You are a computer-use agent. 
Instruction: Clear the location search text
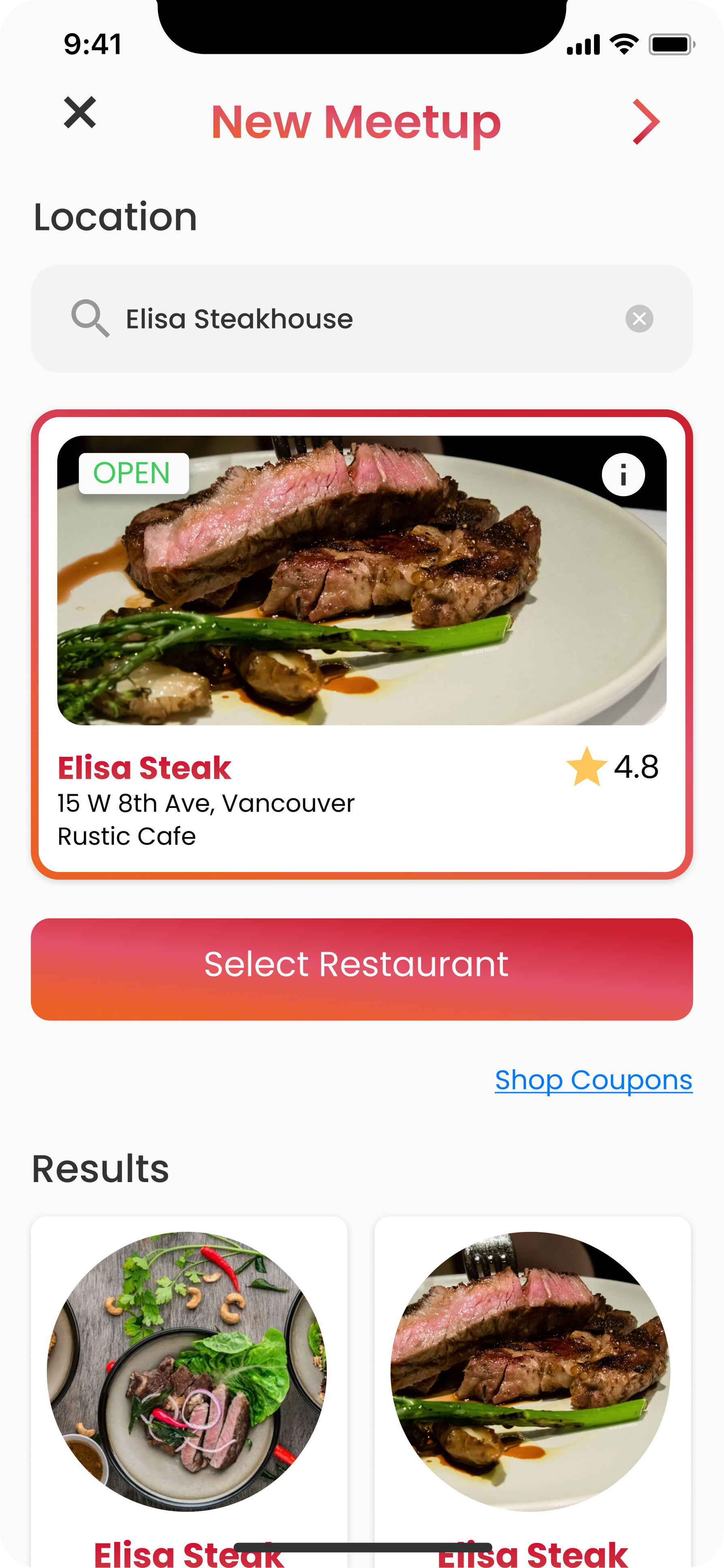pyautogui.click(x=639, y=318)
